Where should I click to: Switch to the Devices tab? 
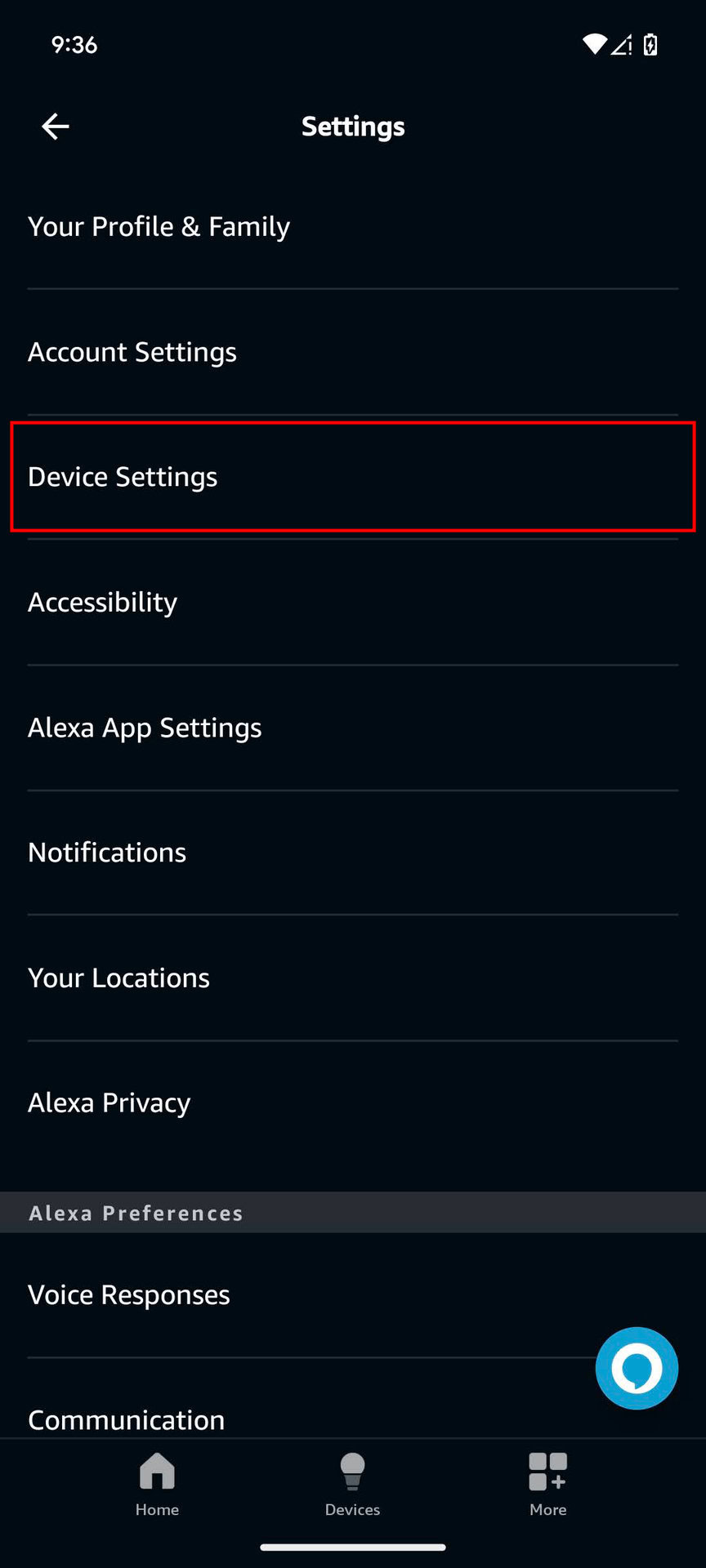[352, 1485]
